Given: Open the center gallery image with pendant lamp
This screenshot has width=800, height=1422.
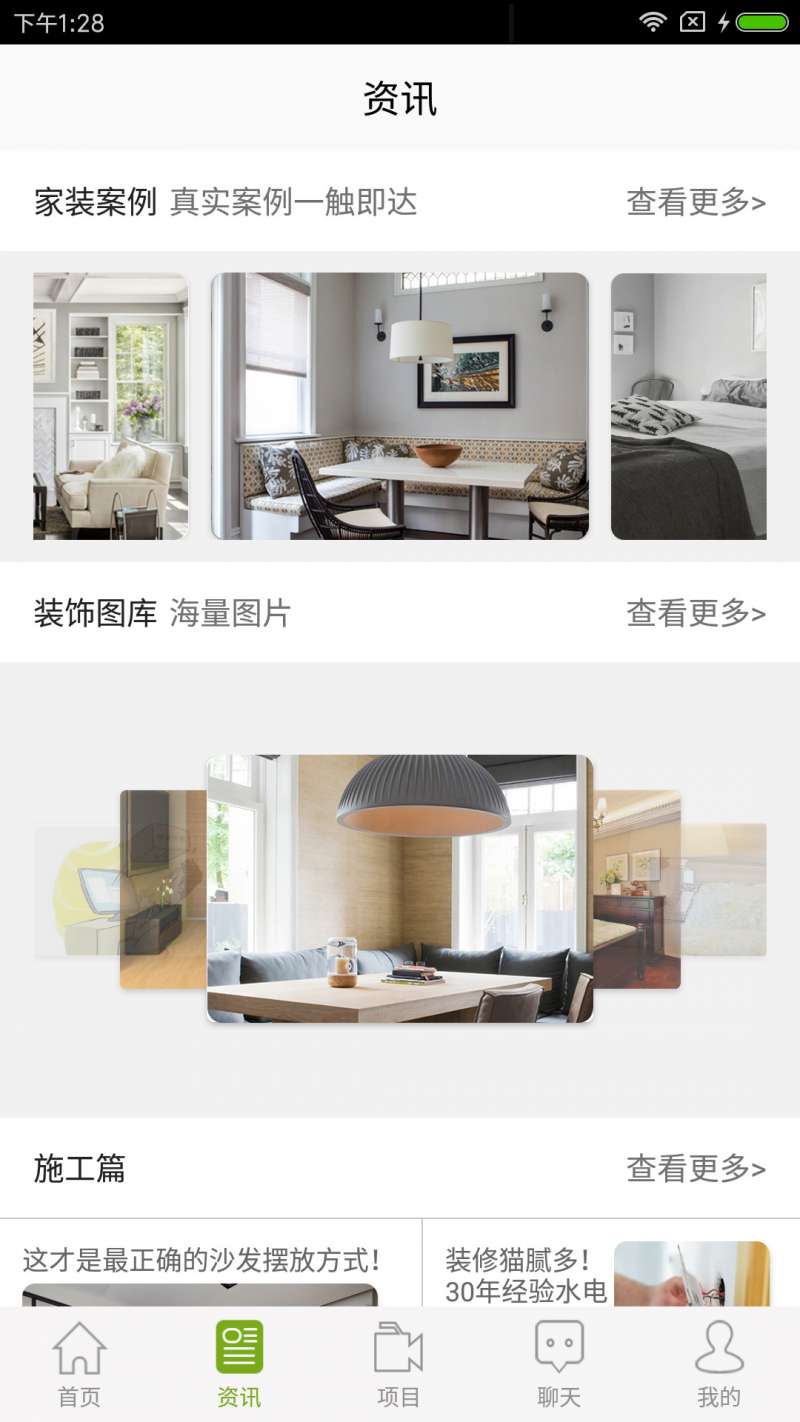Looking at the screenshot, I should 400,888.
